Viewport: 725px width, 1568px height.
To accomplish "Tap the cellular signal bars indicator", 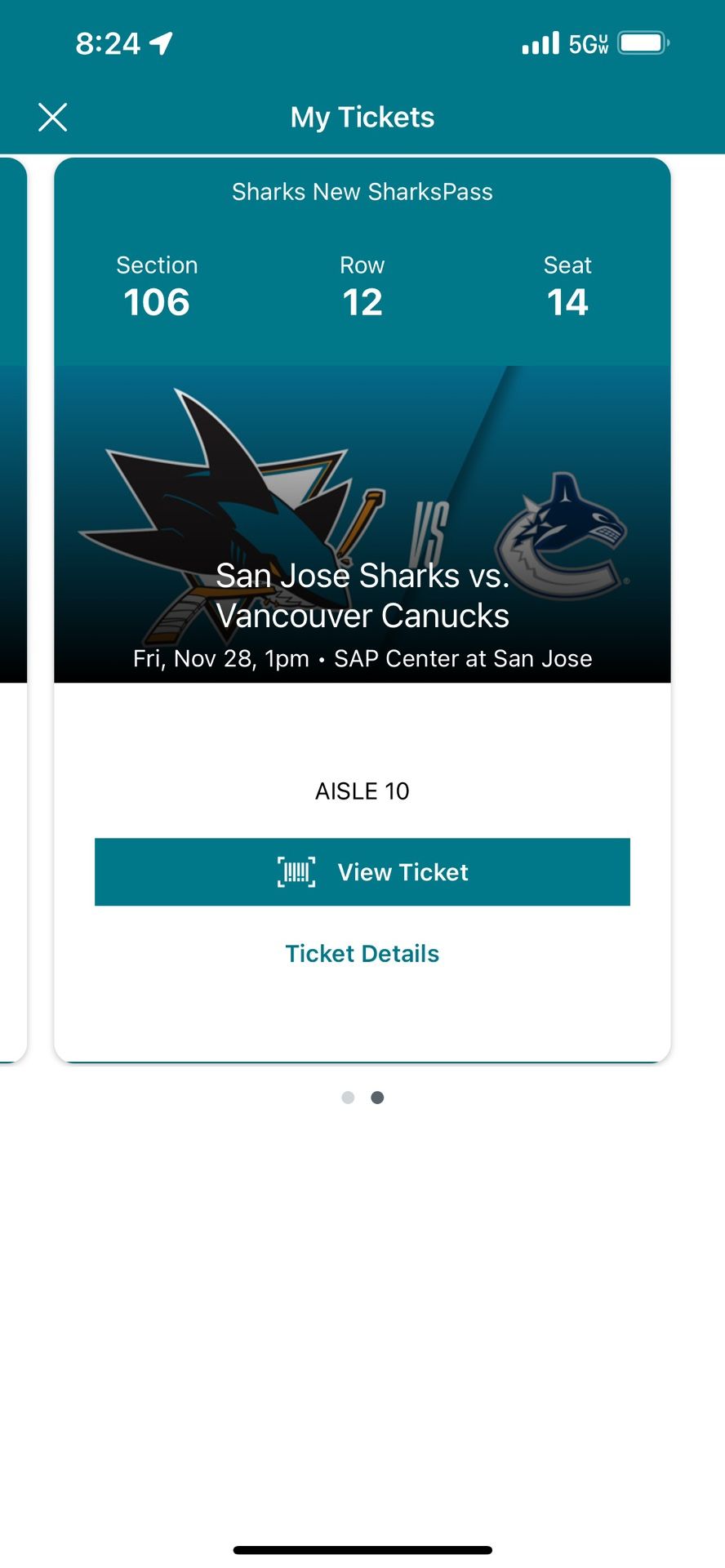I will [540, 42].
